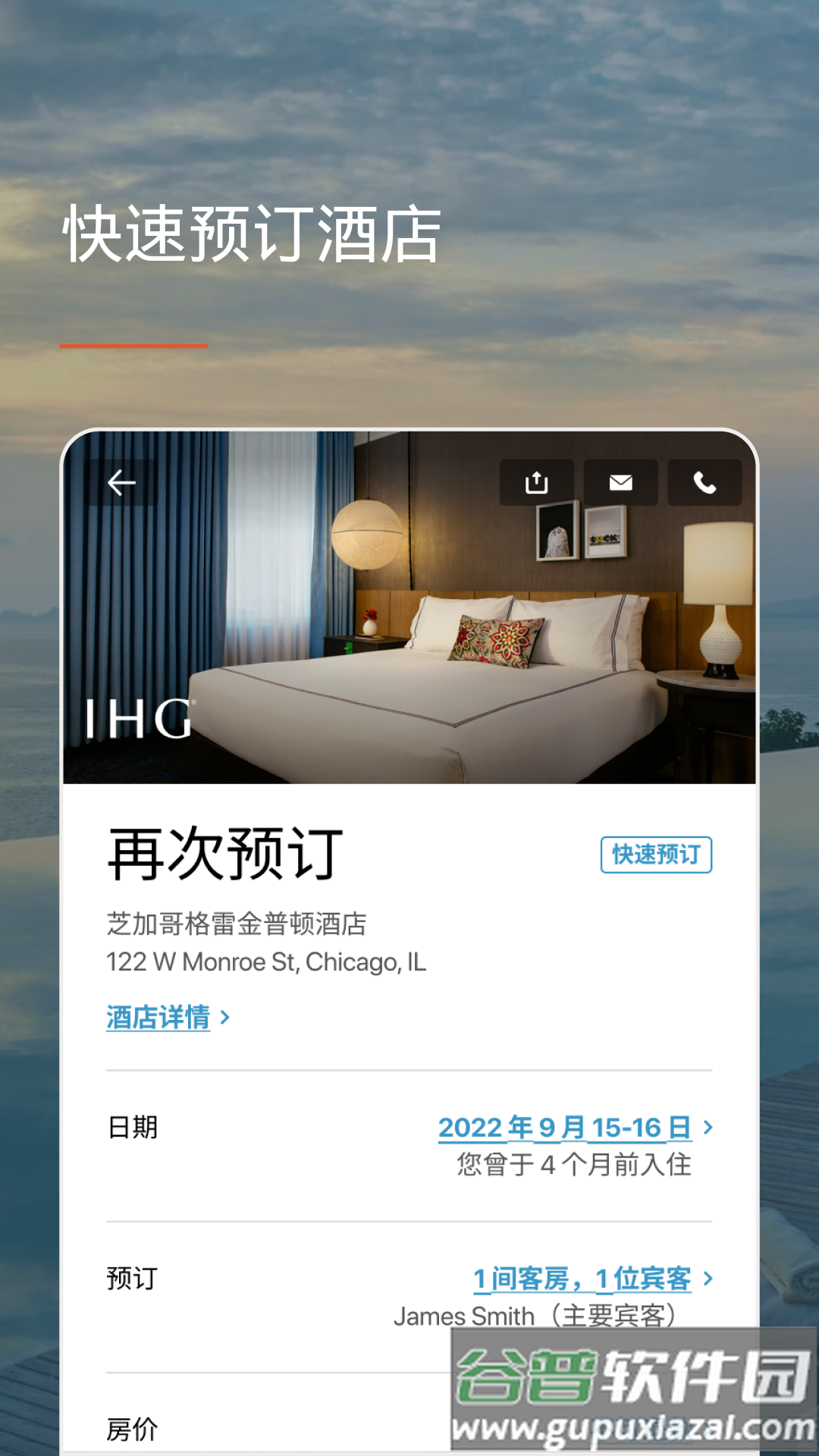Viewport: 819px width, 1456px height.
Task: Tap the arrow beside 1间客房，1位宾客
Action: pyautogui.click(x=708, y=1280)
